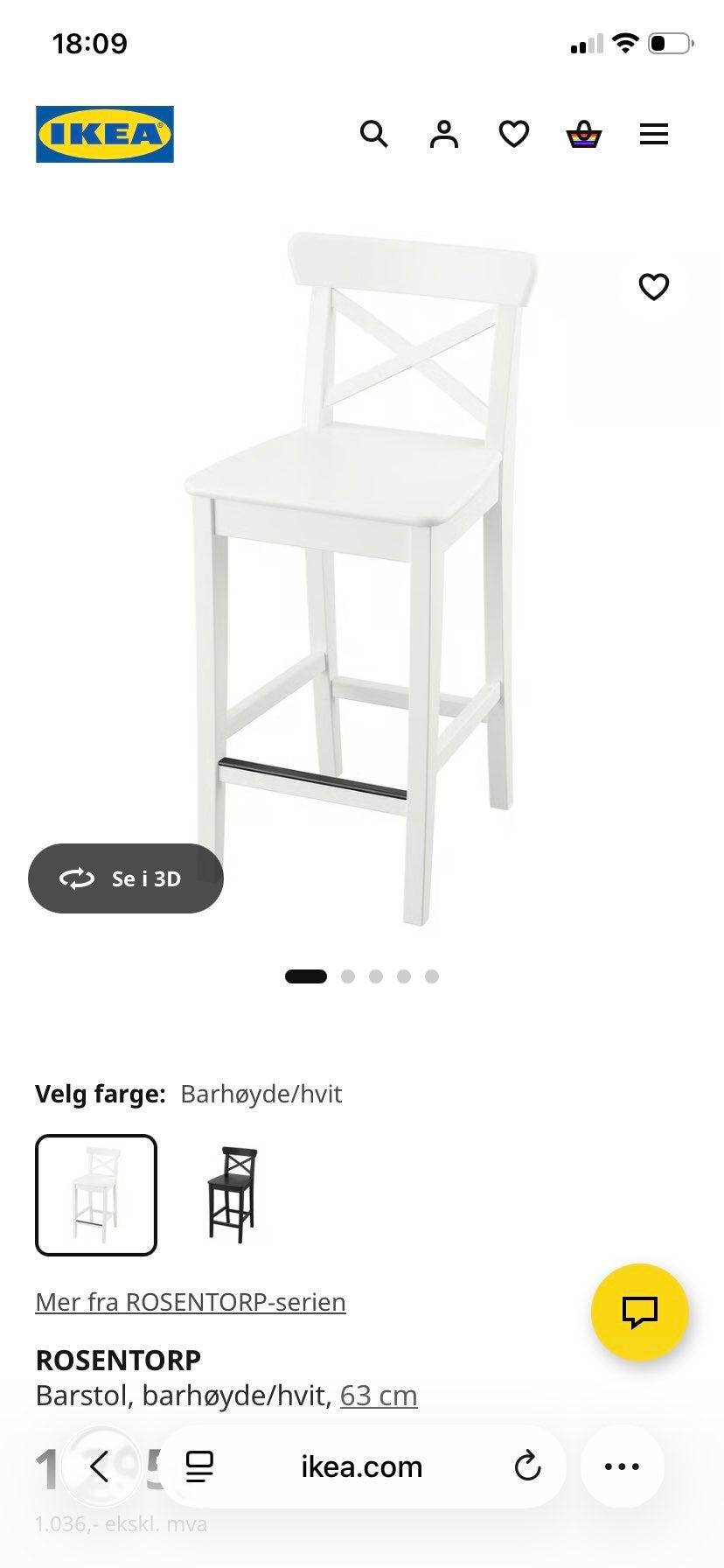
Task: Open the shopping basket
Action: coord(584,135)
